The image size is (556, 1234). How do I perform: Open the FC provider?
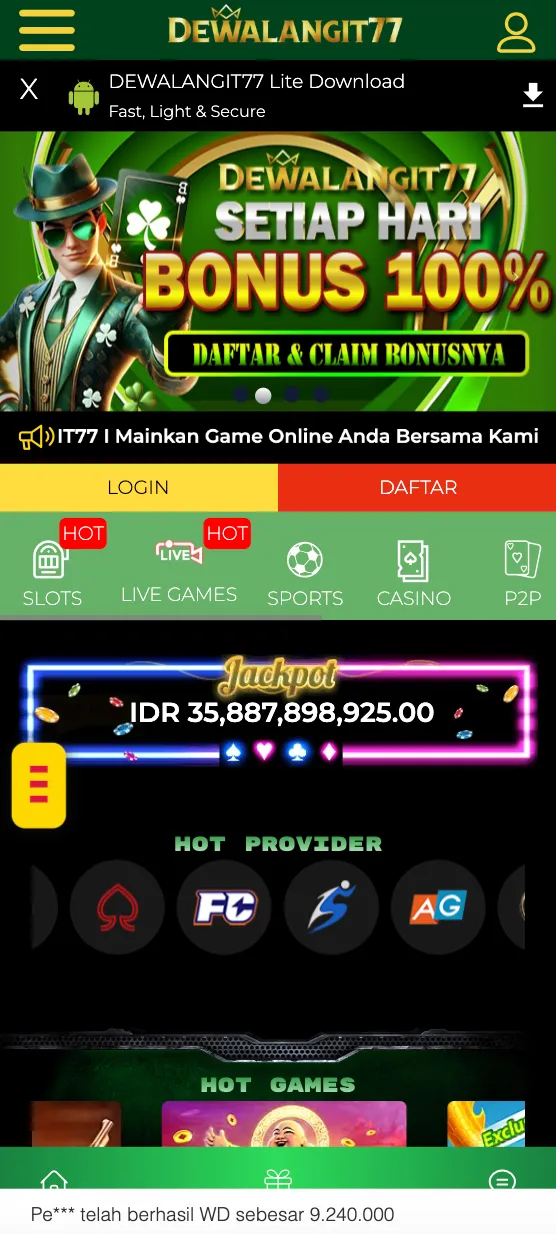point(225,907)
